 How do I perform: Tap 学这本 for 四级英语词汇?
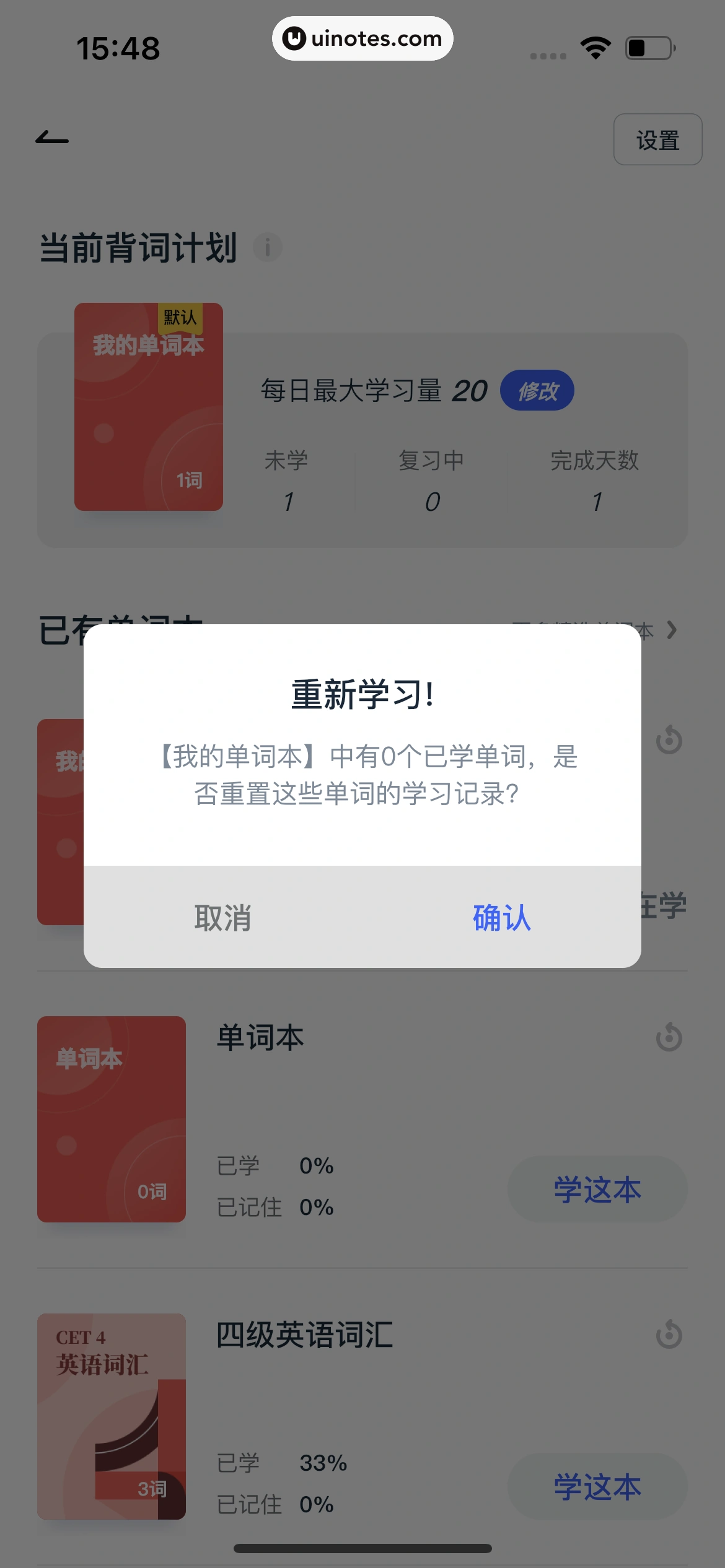coord(597,1486)
